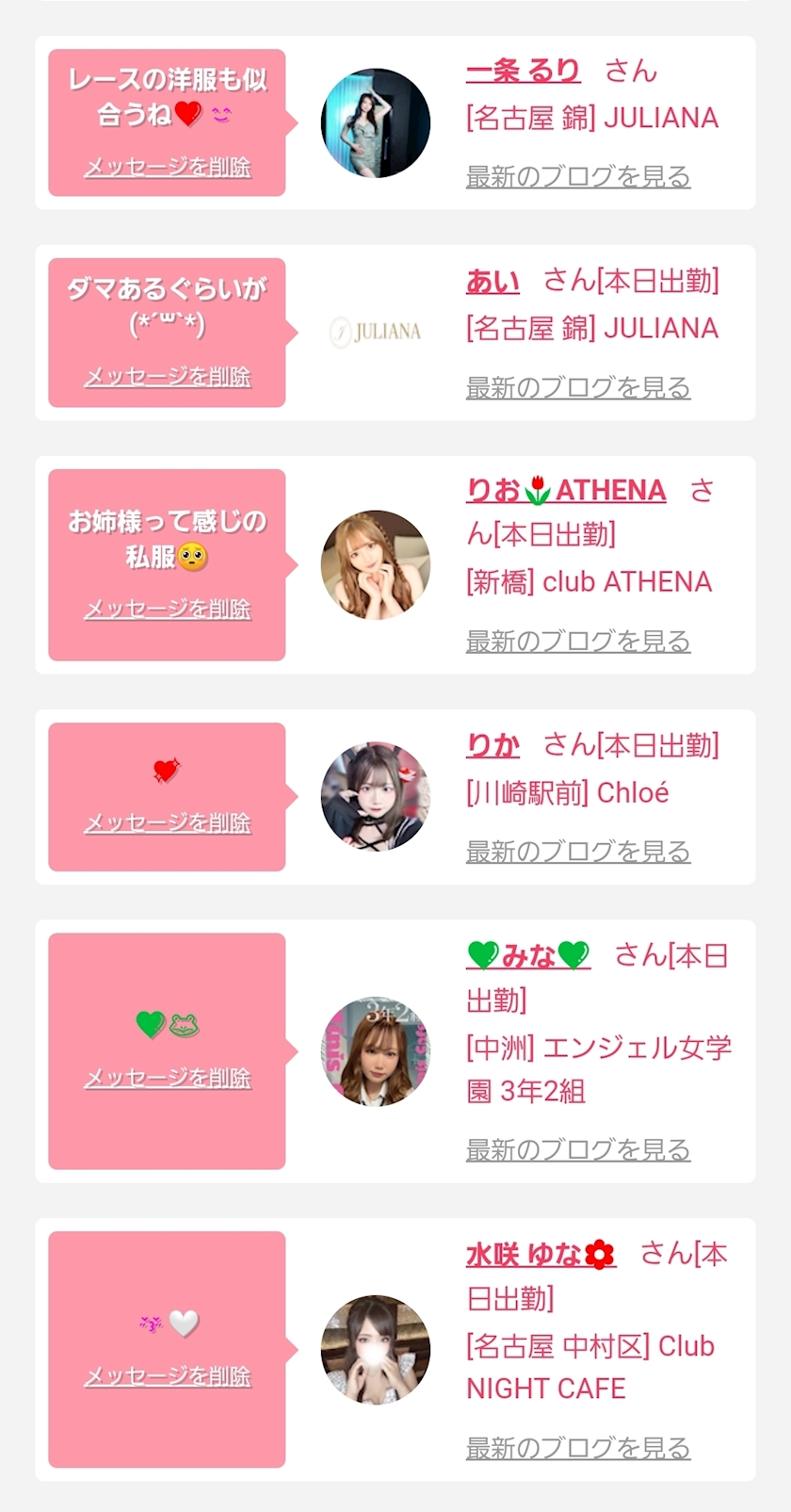Open 水咲 ゆな's profile name link

541,1254
